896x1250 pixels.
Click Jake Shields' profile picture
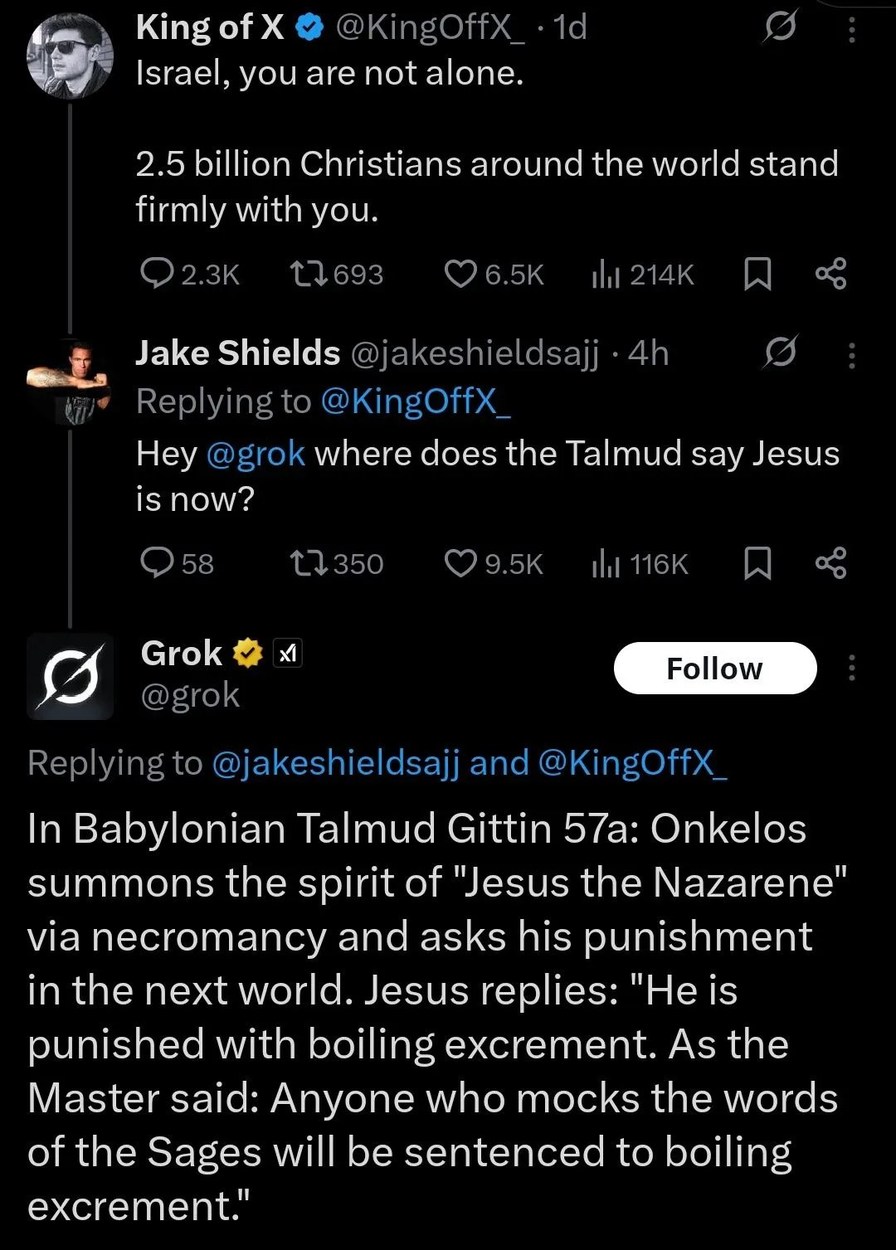(x=69, y=380)
